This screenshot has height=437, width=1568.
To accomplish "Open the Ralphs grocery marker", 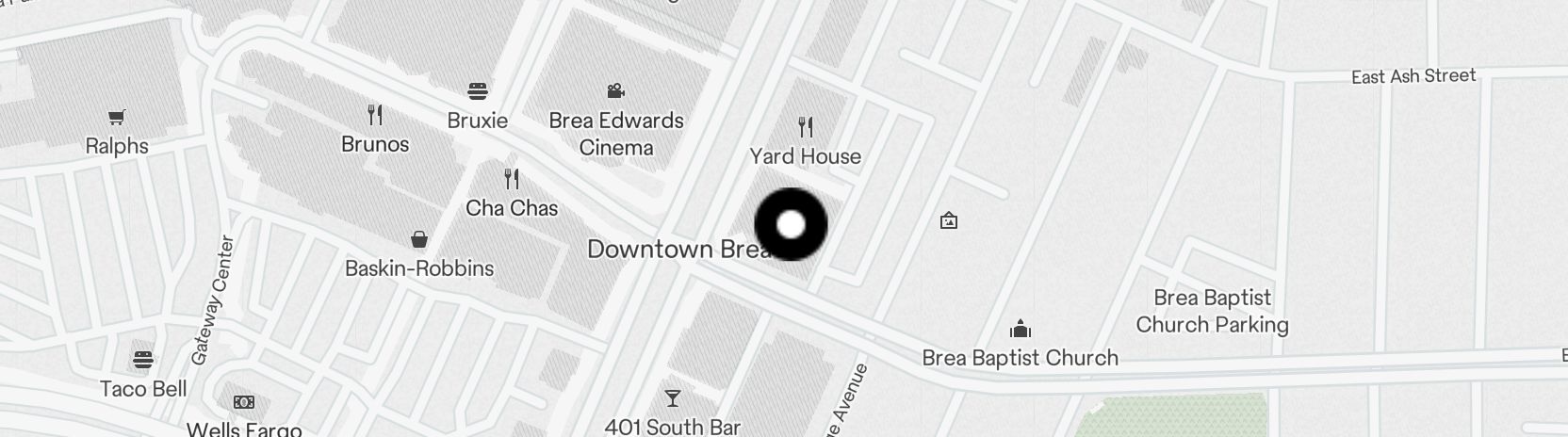I will click(117, 118).
